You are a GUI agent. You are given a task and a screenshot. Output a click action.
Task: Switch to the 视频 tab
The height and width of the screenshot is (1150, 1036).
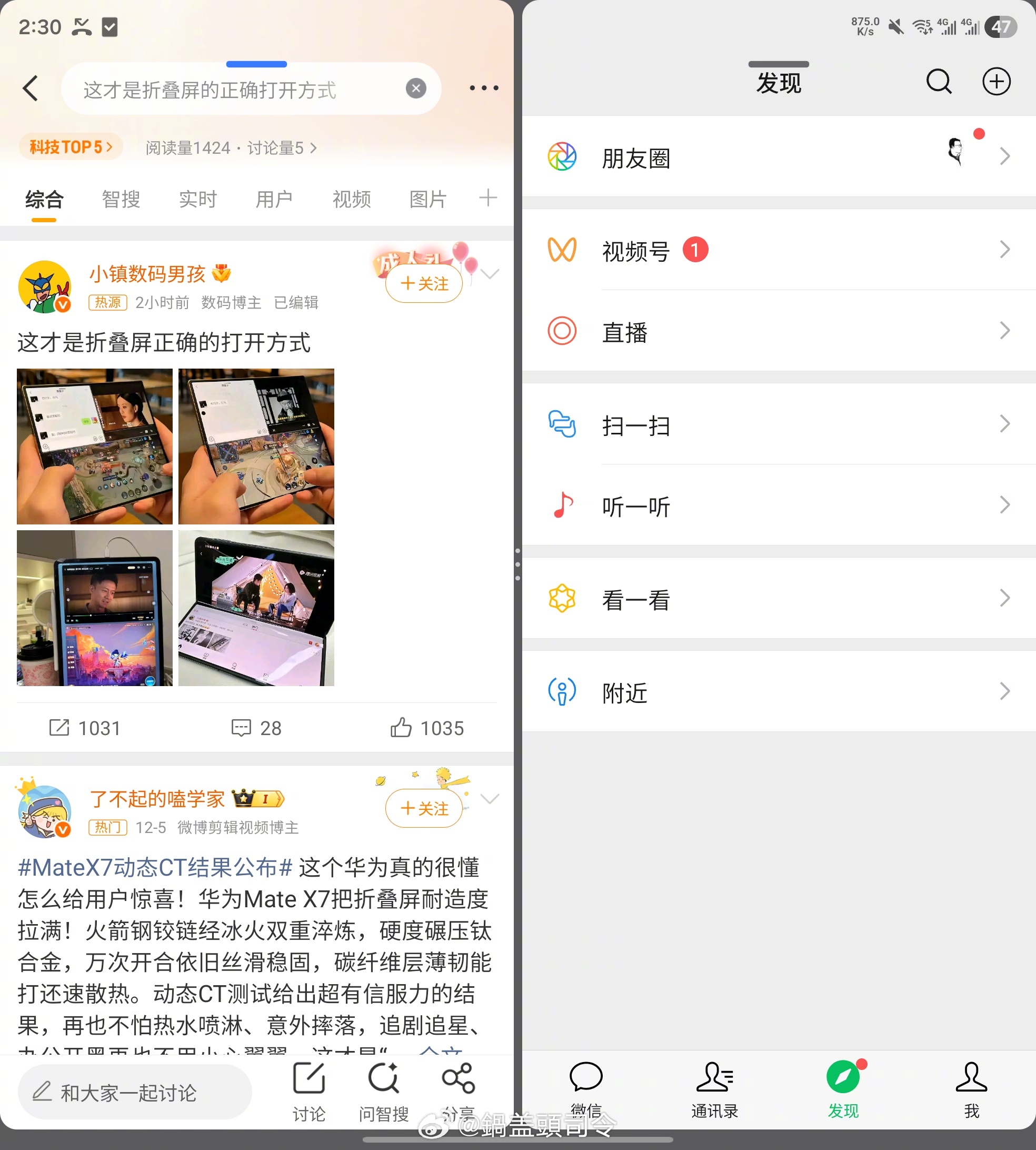(x=351, y=199)
